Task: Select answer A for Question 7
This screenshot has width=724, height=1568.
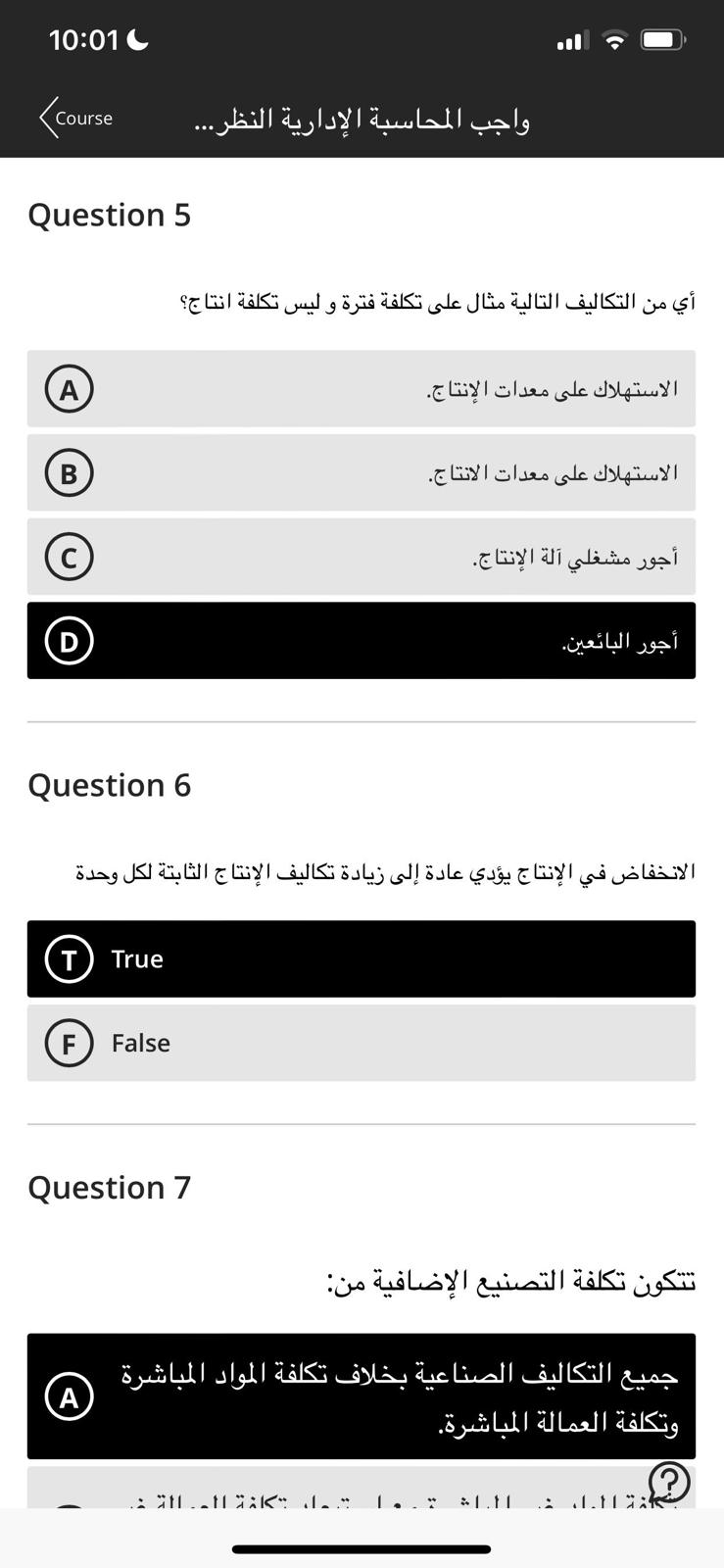Action: pyautogui.click(x=361, y=1396)
